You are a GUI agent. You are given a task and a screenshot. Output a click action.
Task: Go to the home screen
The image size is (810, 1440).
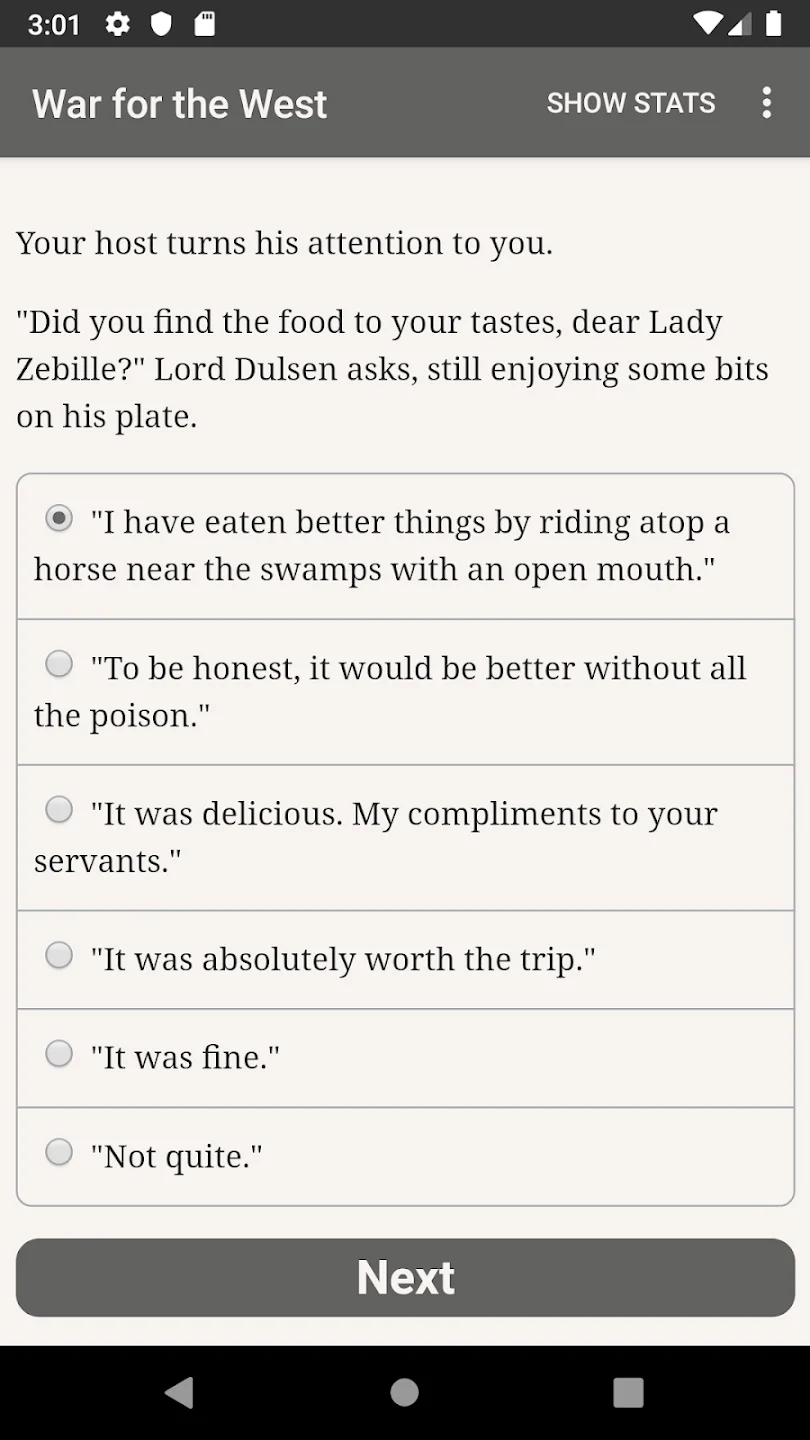(x=405, y=1392)
